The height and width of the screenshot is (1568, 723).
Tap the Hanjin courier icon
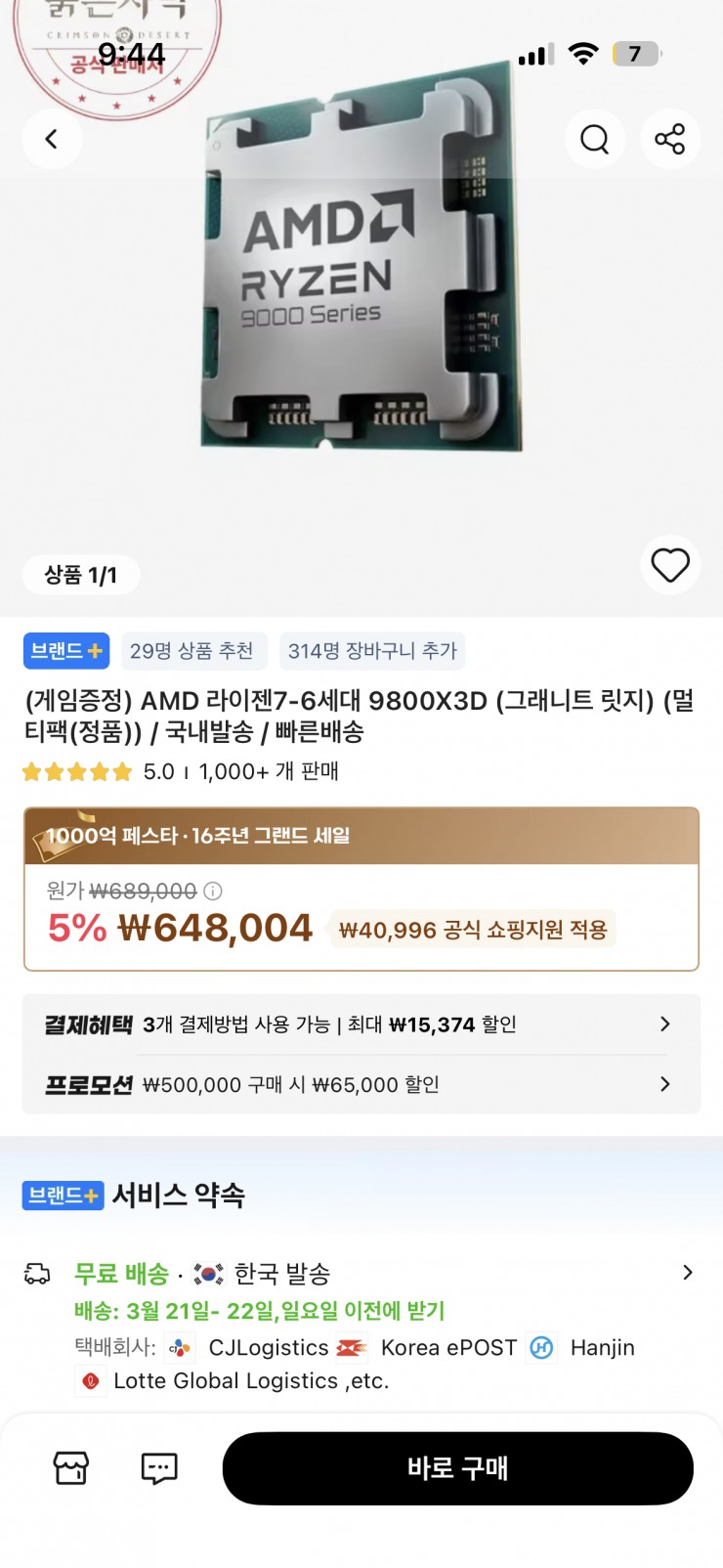pos(542,1347)
